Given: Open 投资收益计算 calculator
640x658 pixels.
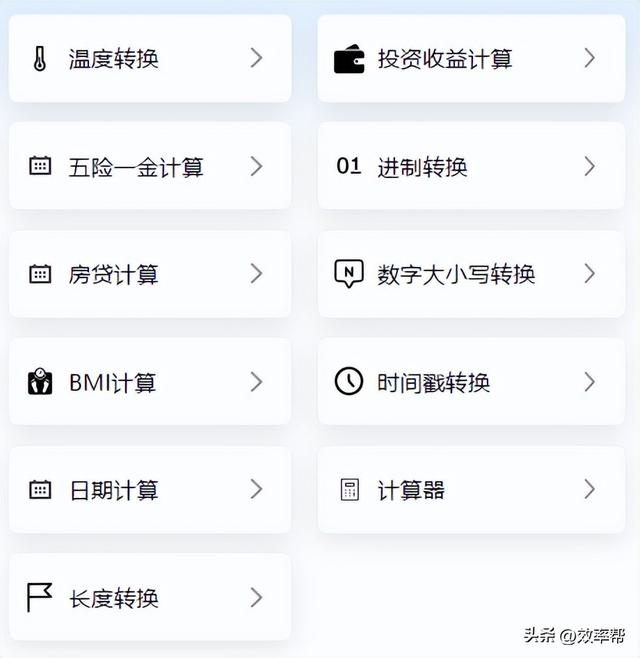Looking at the screenshot, I should [x=470, y=58].
